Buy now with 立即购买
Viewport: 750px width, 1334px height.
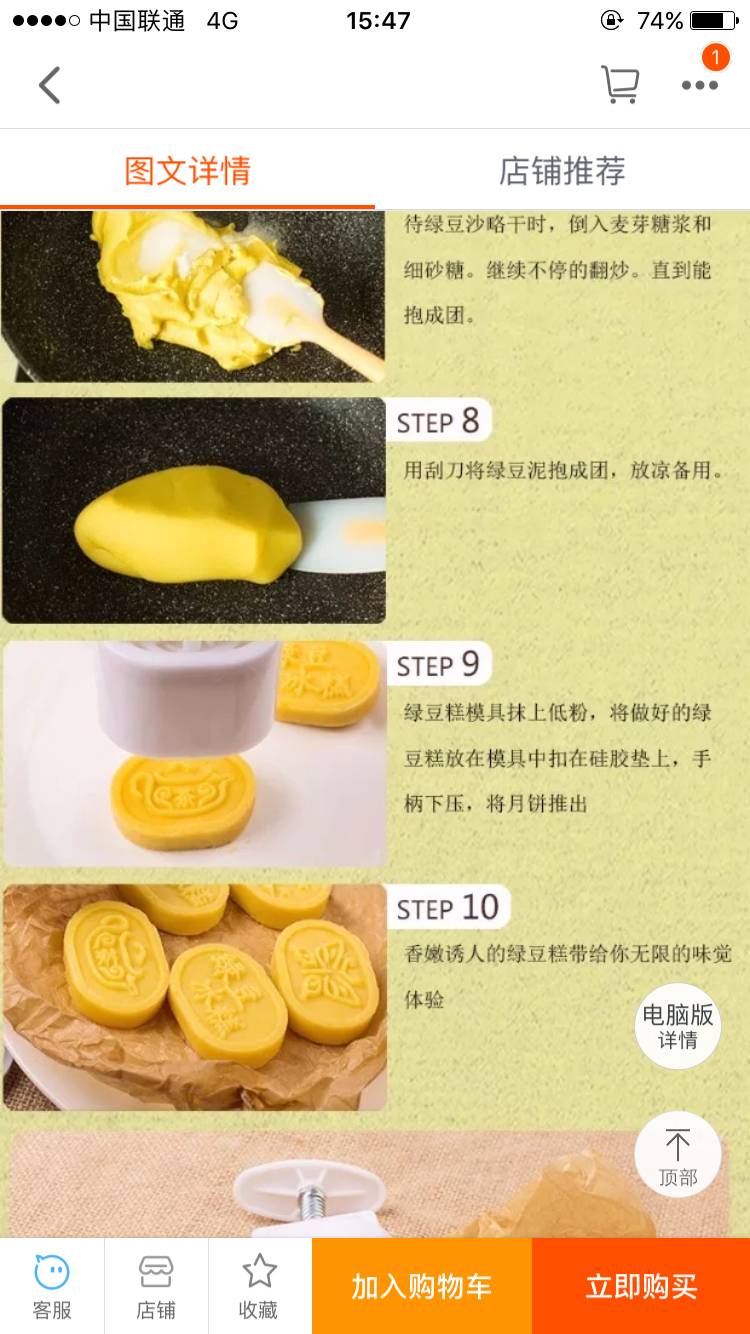[x=641, y=1286]
